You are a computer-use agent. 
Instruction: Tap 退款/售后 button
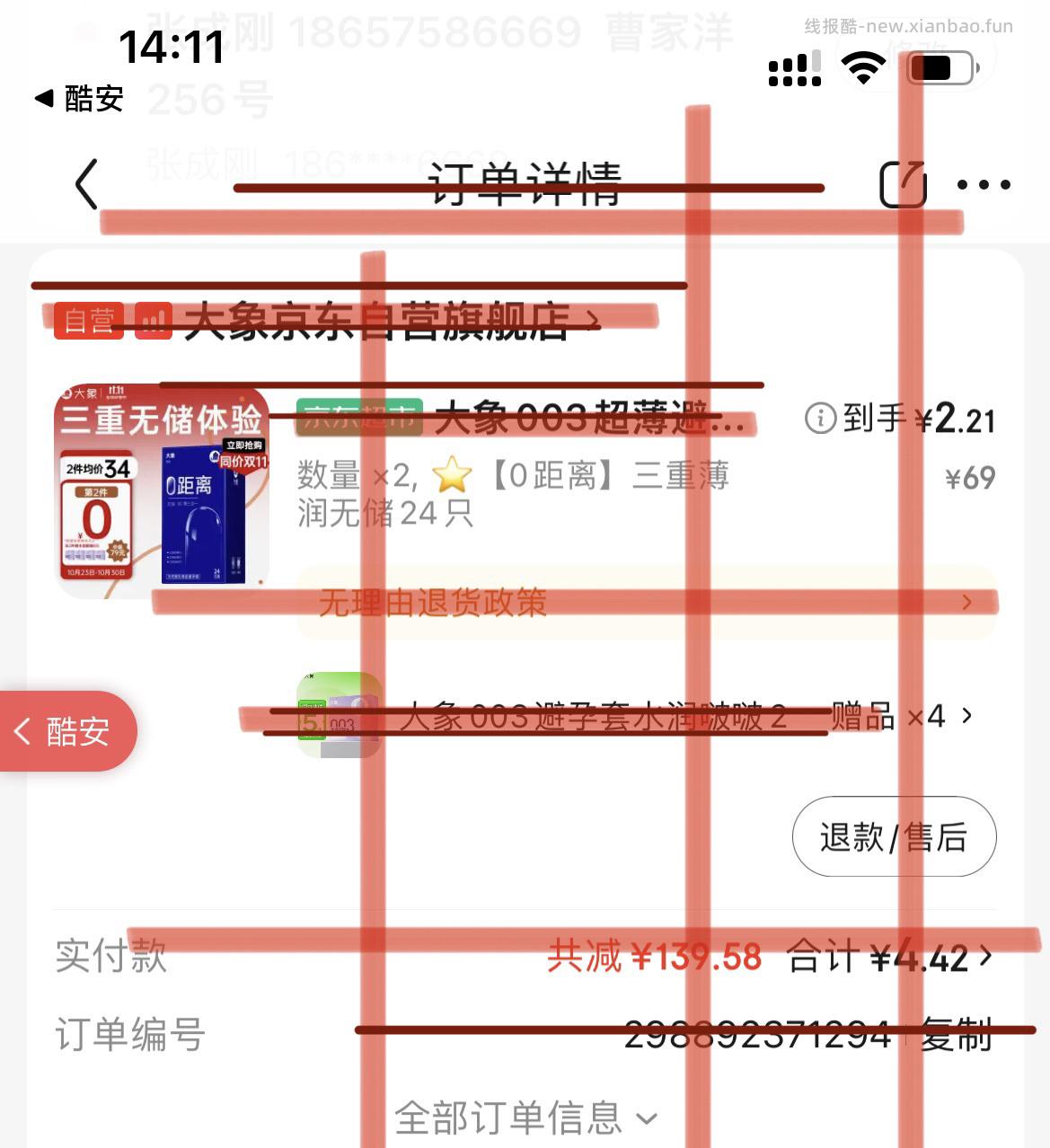point(894,836)
